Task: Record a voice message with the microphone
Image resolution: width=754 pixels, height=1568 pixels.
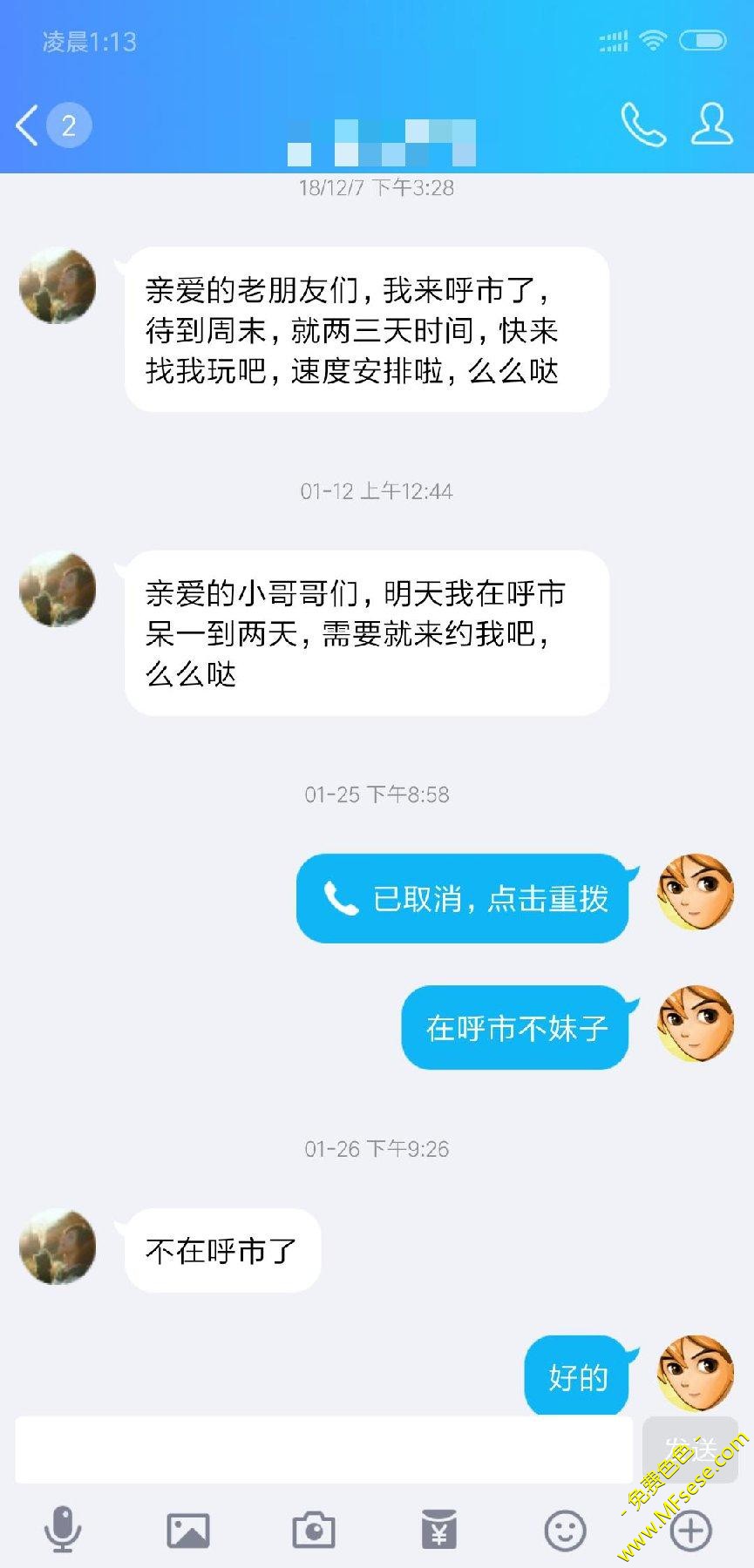Action: pyautogui.click(x=63, y=1530)
